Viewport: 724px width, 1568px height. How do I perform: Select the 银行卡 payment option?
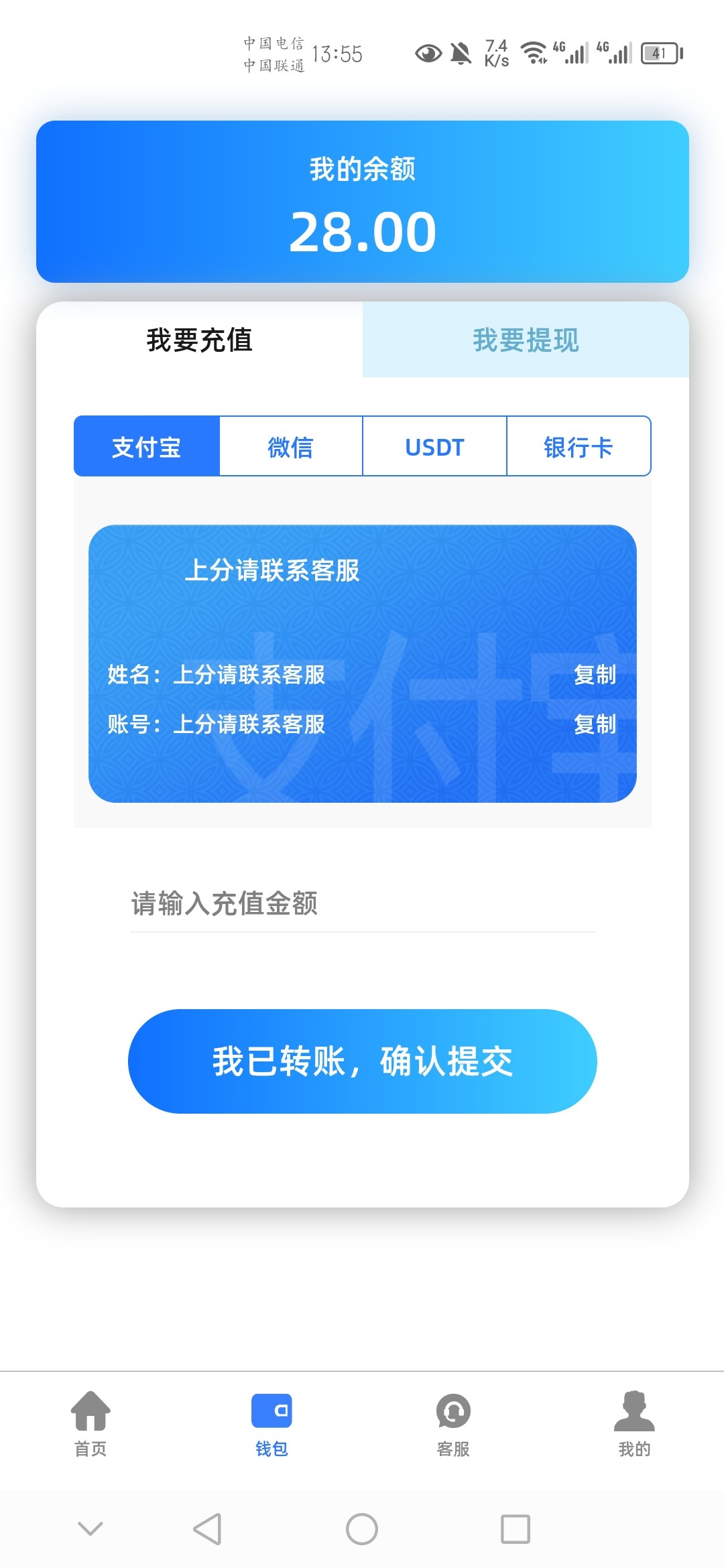pos(579,447)
